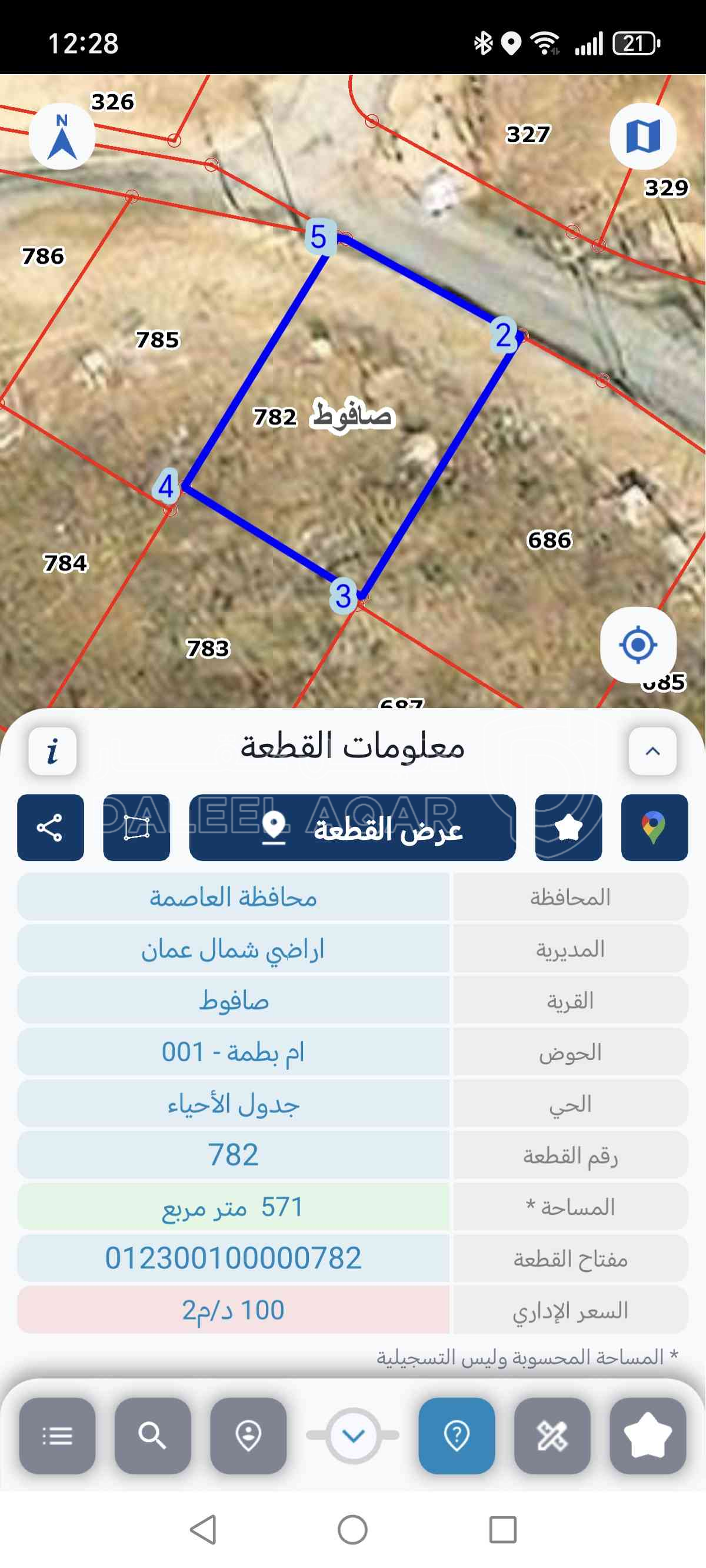Add parcel 782 to favorites
Image resolution: width=706 pixels, height=1568 pixels.
click(568, 828)
